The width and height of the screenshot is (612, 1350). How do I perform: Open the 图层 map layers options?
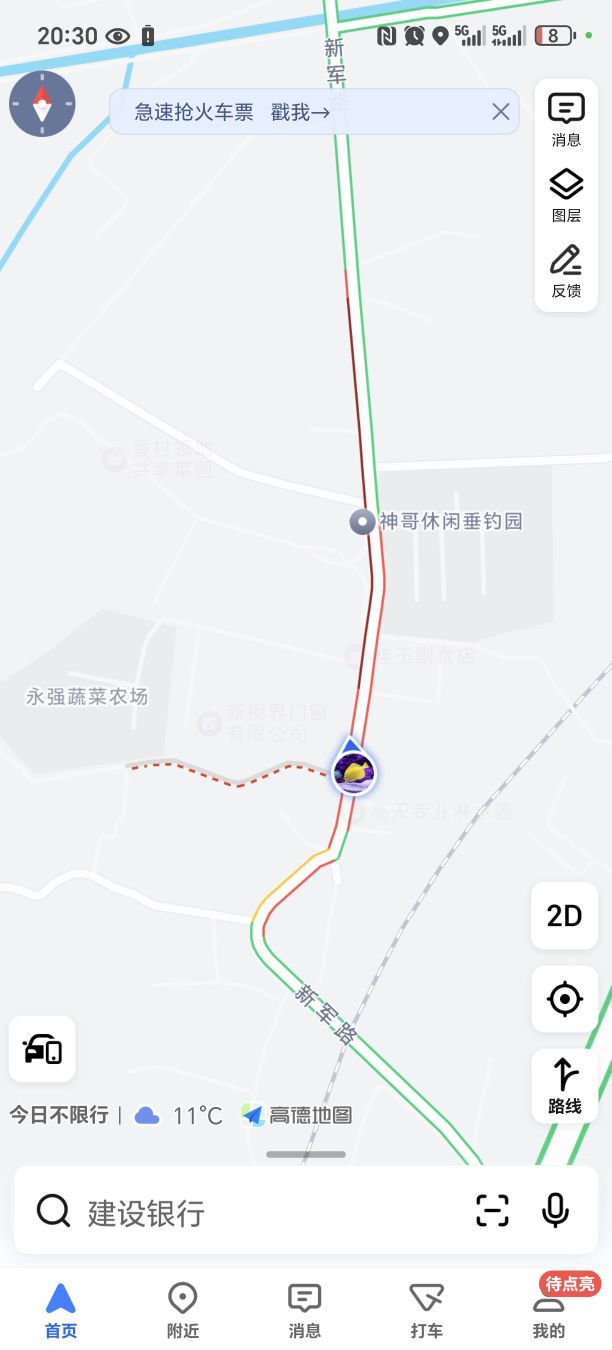[566, 195]
